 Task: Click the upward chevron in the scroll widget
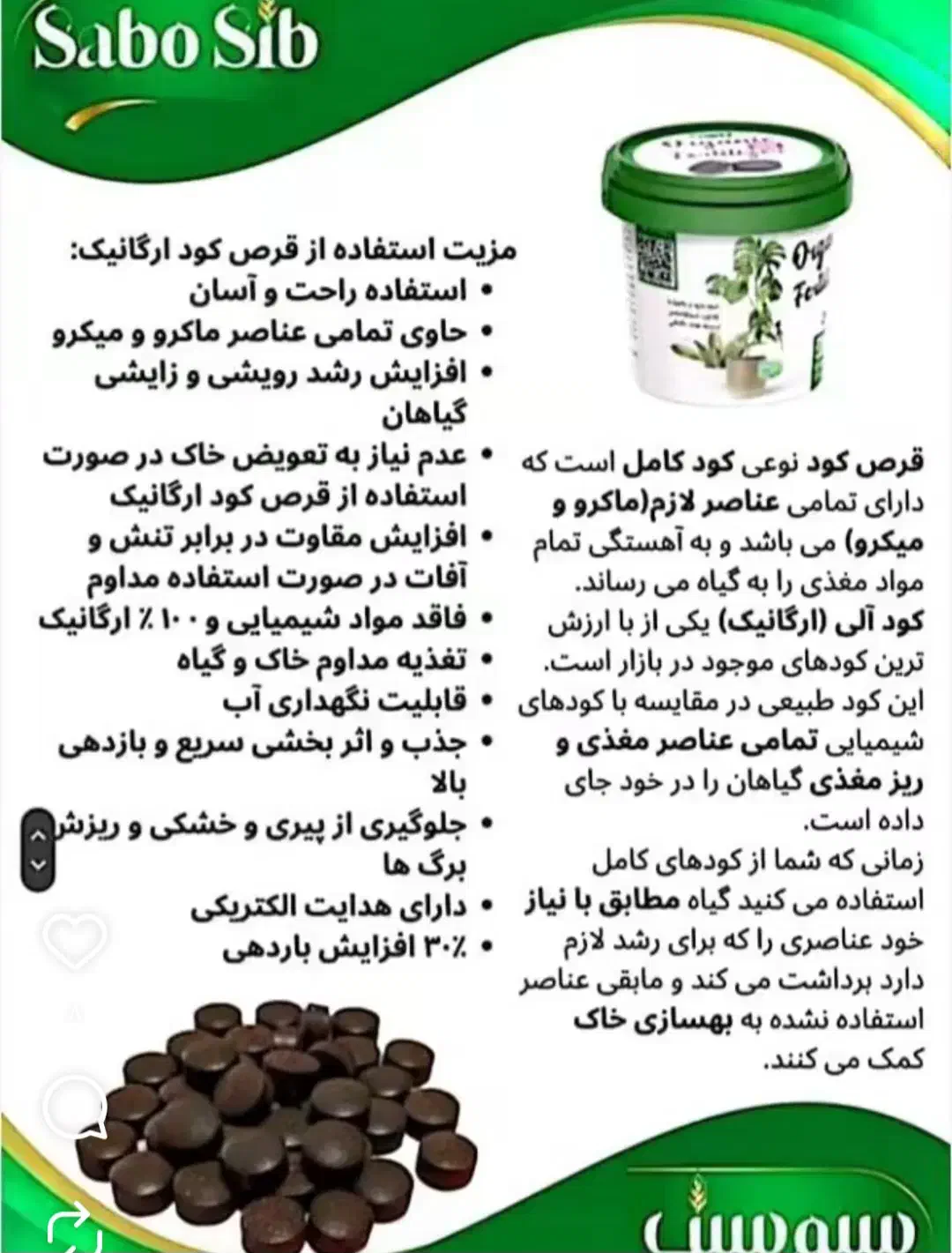pyautogui.click(x=39, y=834)
